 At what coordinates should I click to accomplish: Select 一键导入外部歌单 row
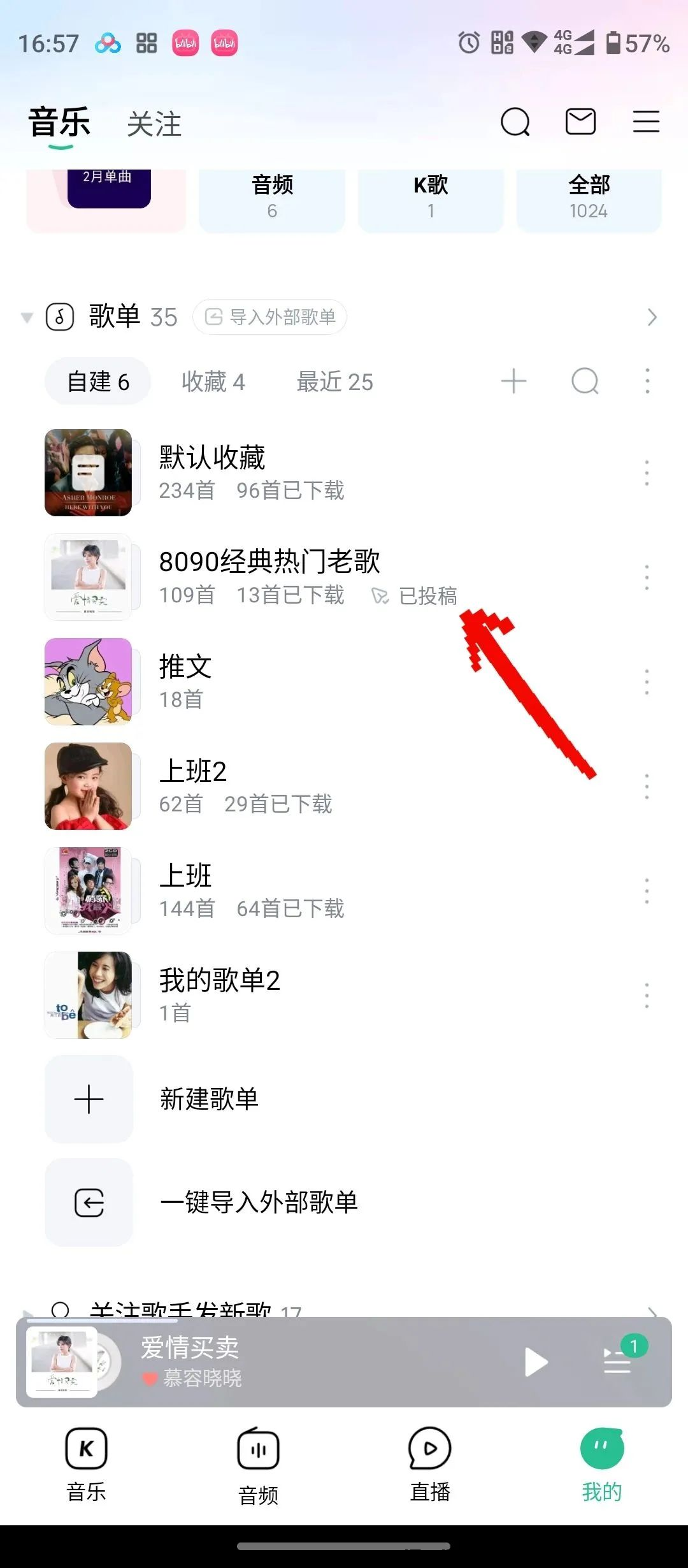[x=258, y=1203]
